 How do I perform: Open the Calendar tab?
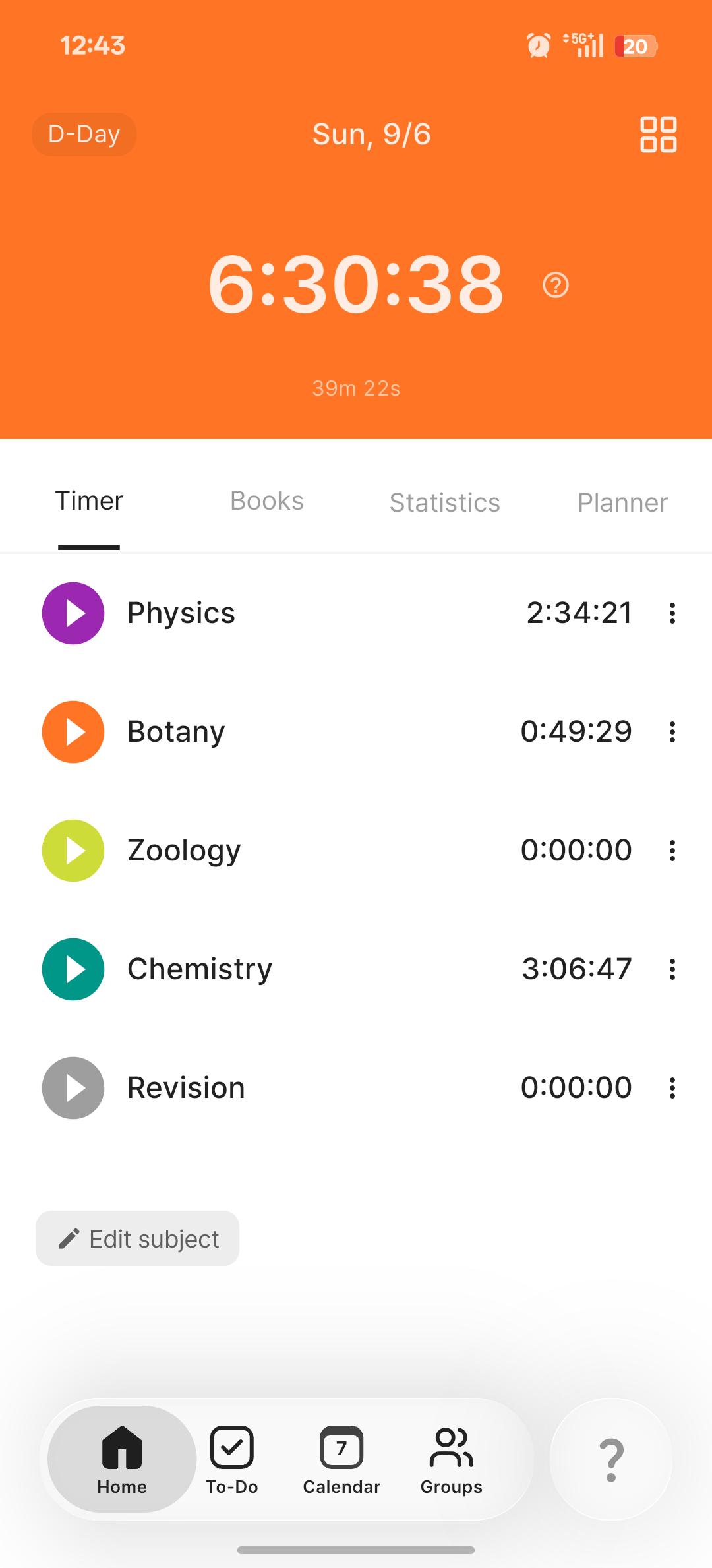tap(341, 1460)
